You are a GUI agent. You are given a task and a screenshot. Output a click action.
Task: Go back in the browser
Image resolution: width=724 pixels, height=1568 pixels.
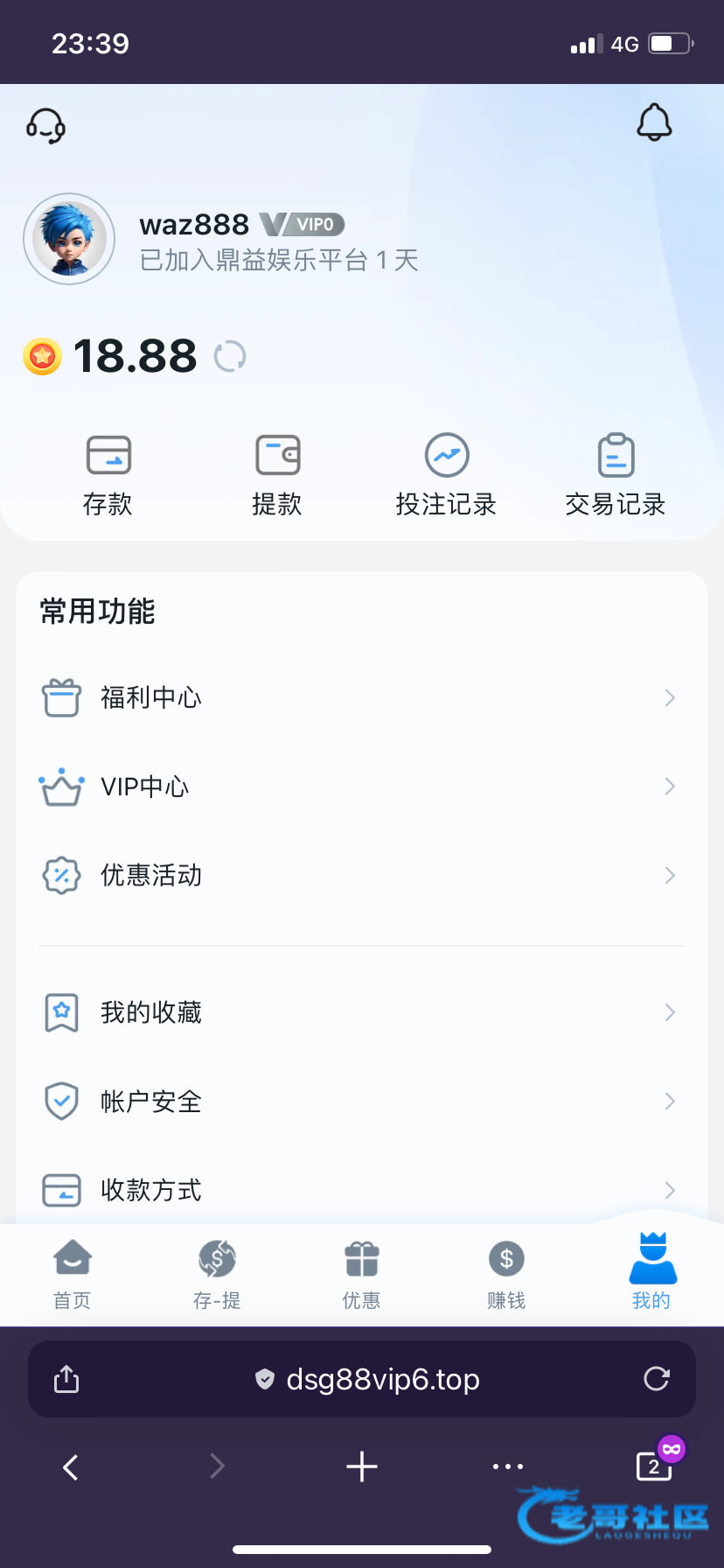(72, 1466)
